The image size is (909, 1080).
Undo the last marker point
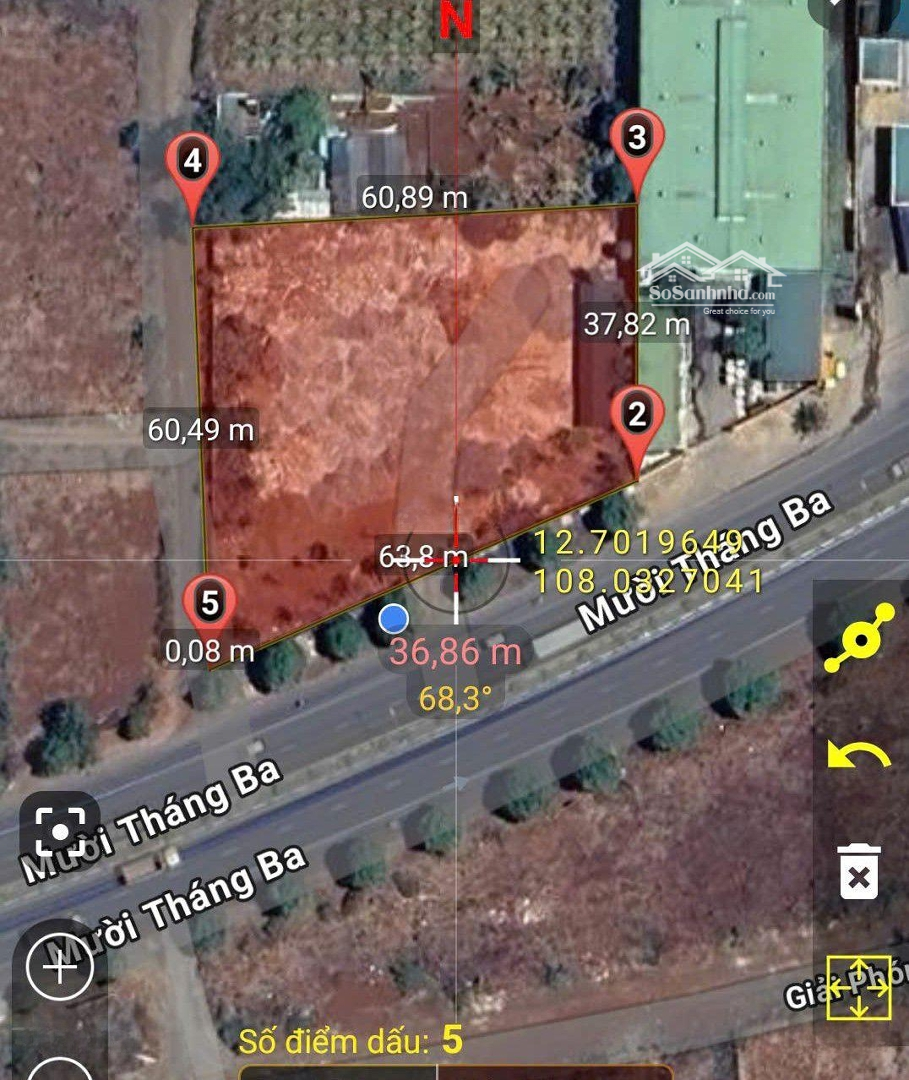(x=858, y=755)
